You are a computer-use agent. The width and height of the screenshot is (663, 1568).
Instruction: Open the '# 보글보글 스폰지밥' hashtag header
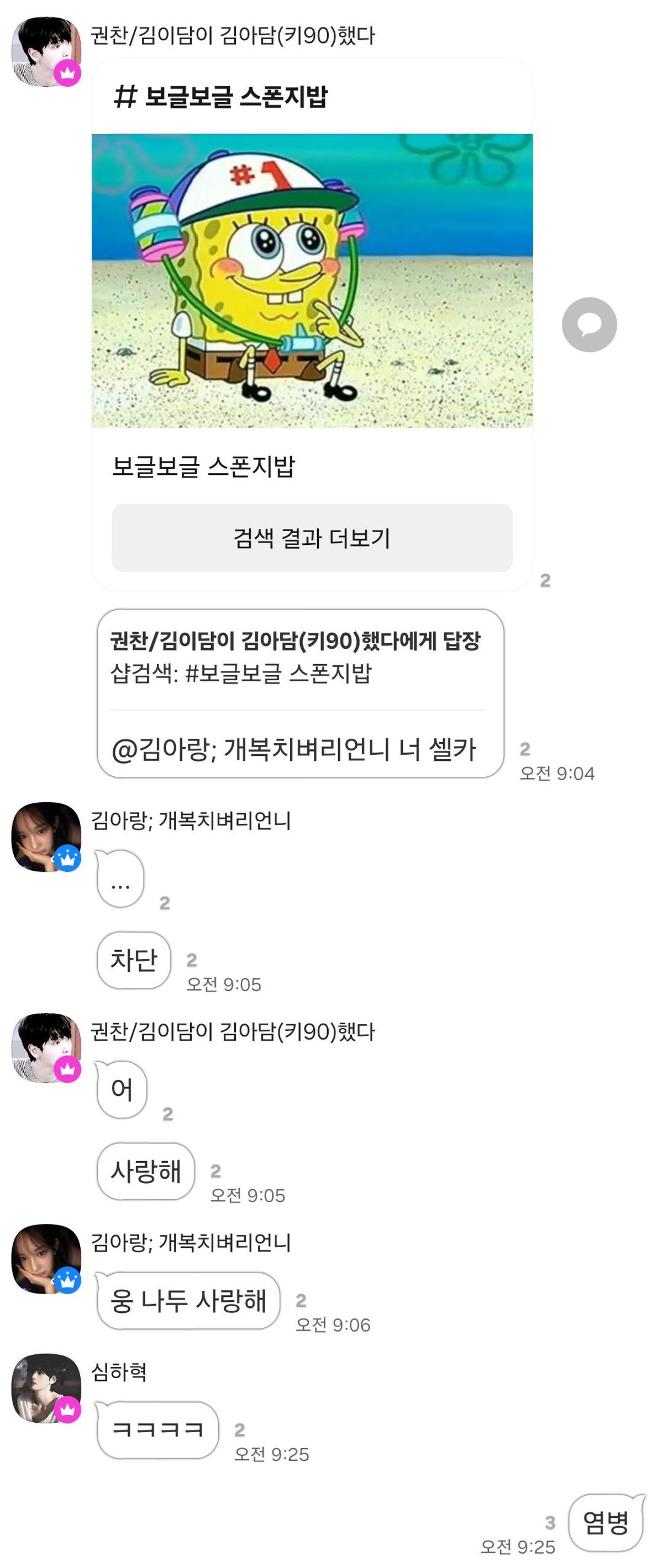click(x=220, y=97)
